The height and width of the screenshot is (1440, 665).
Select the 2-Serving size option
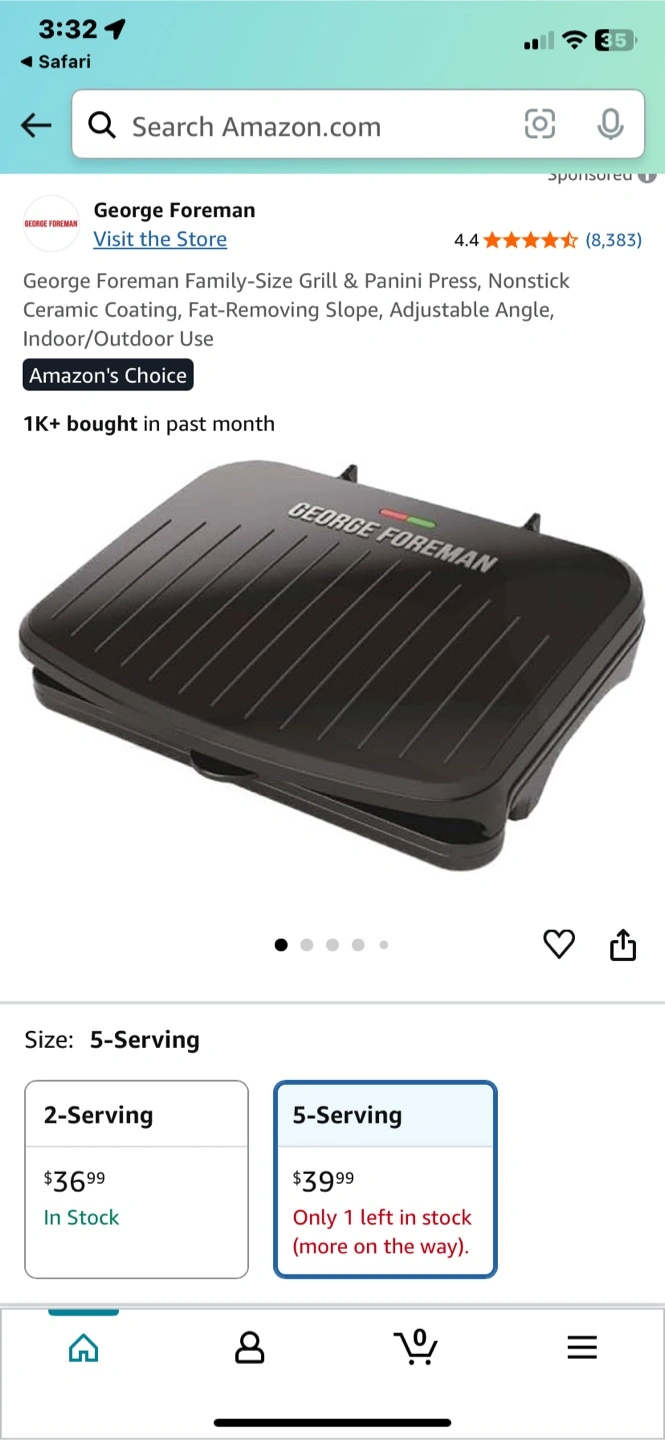pyautogui.click(x=136, y=1178)
